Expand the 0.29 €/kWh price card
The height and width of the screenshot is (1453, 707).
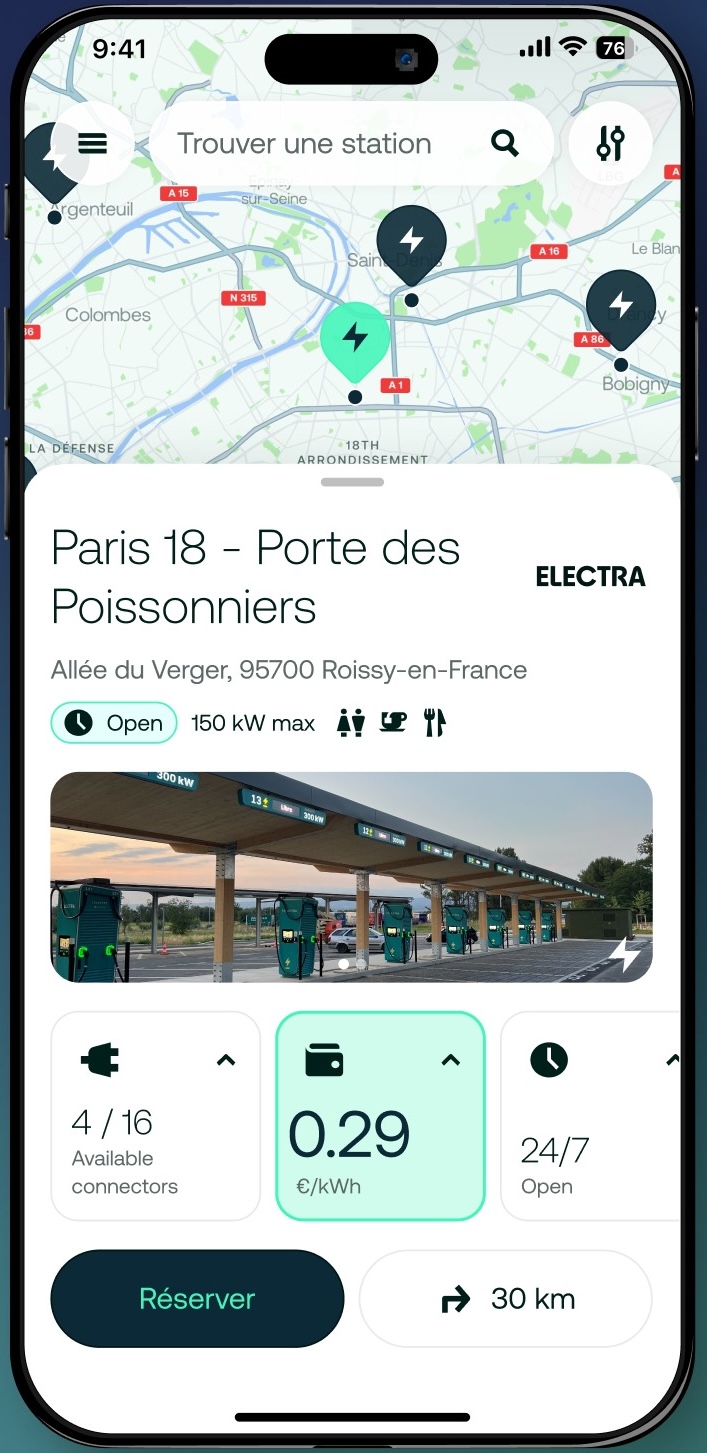[380, 1116]
